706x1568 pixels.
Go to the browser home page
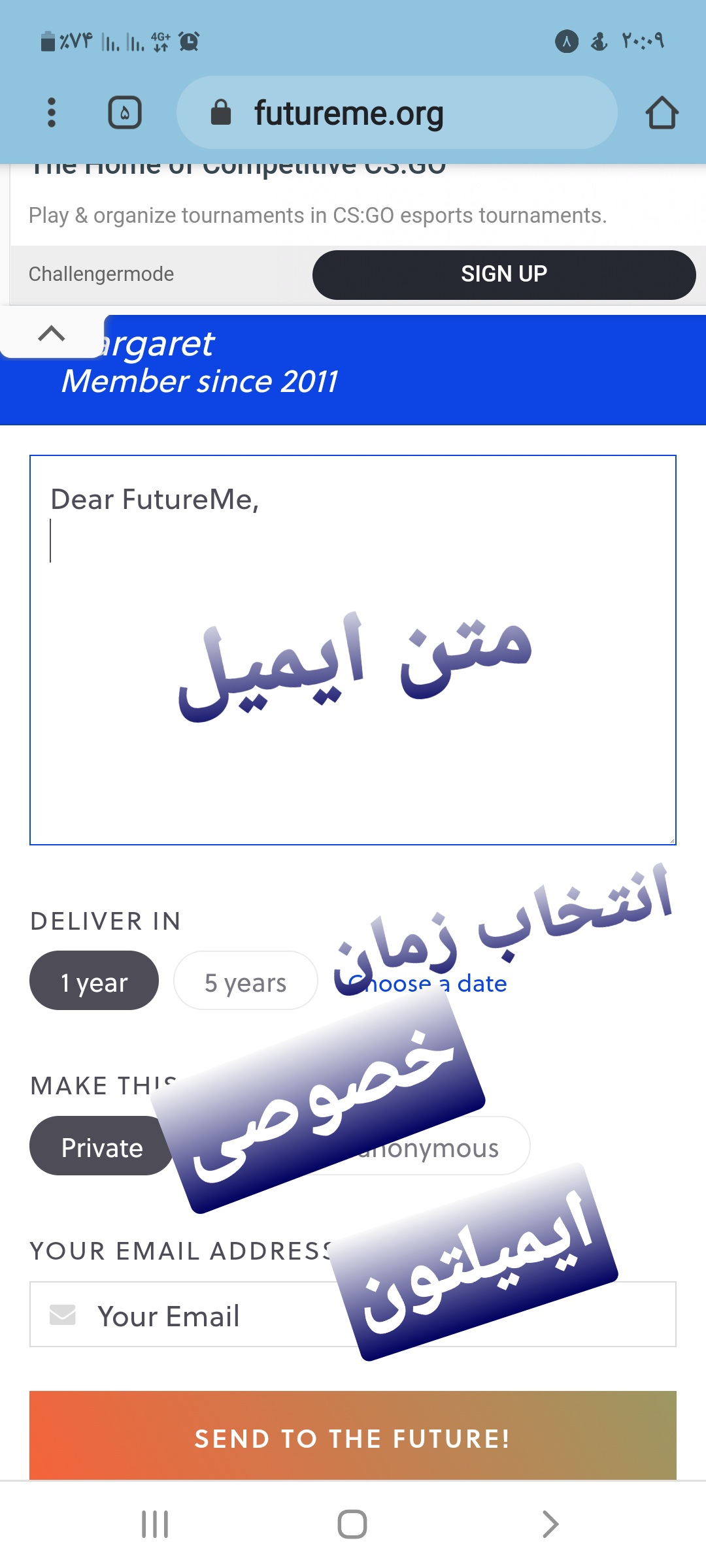click(662, 112)
